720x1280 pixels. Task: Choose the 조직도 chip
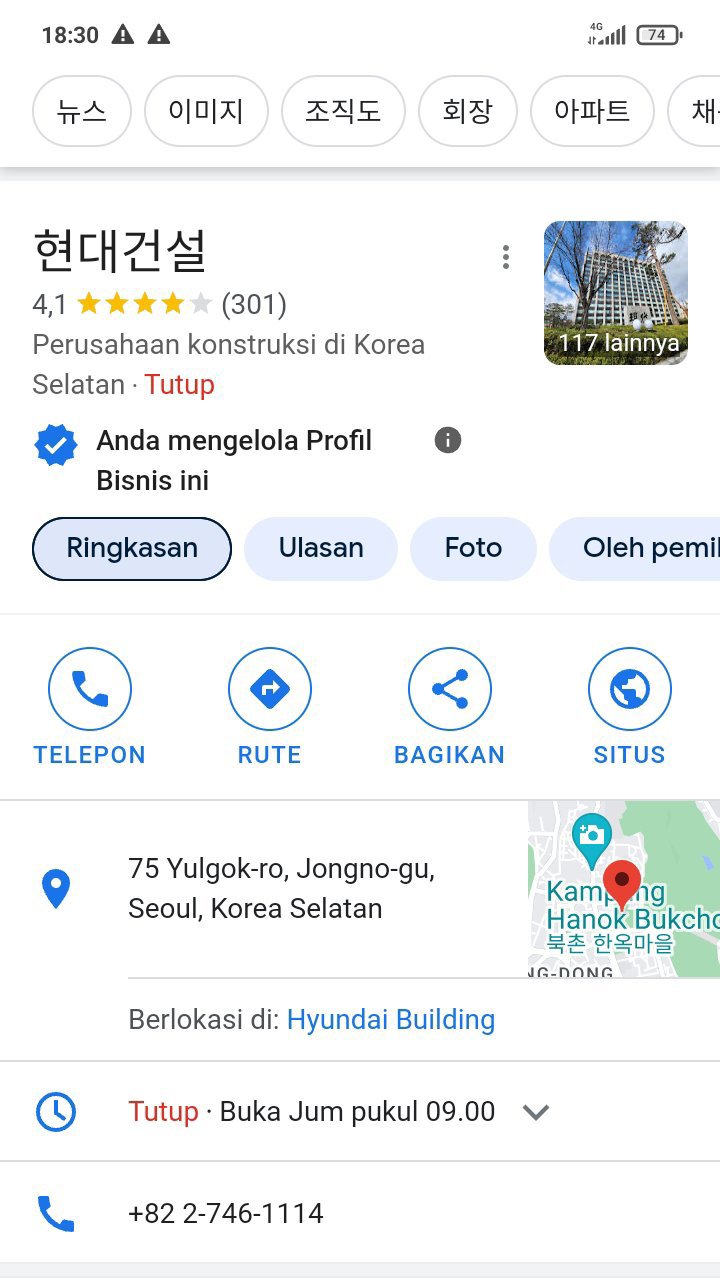pos(343,111)
